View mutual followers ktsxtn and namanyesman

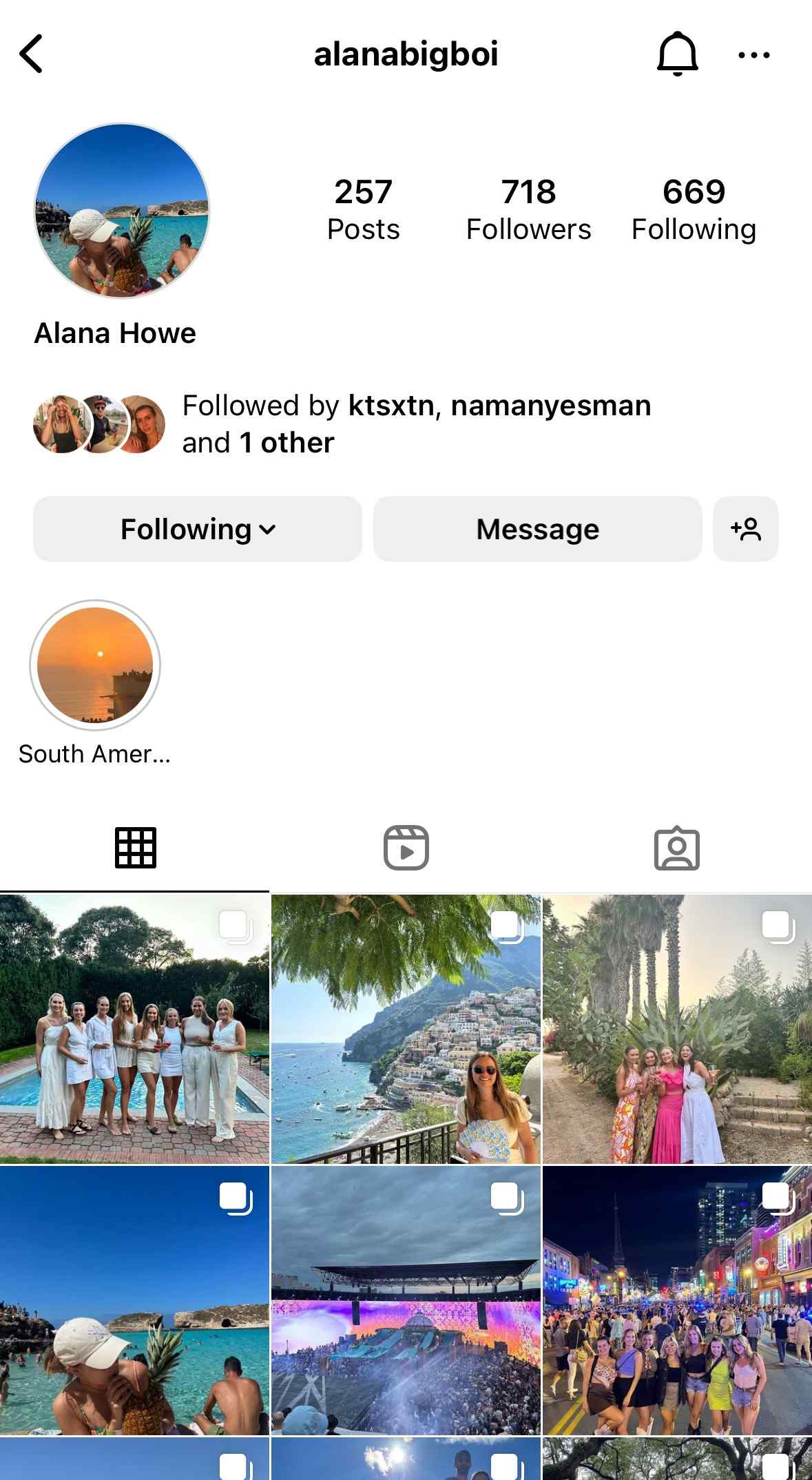coord(416,424)
